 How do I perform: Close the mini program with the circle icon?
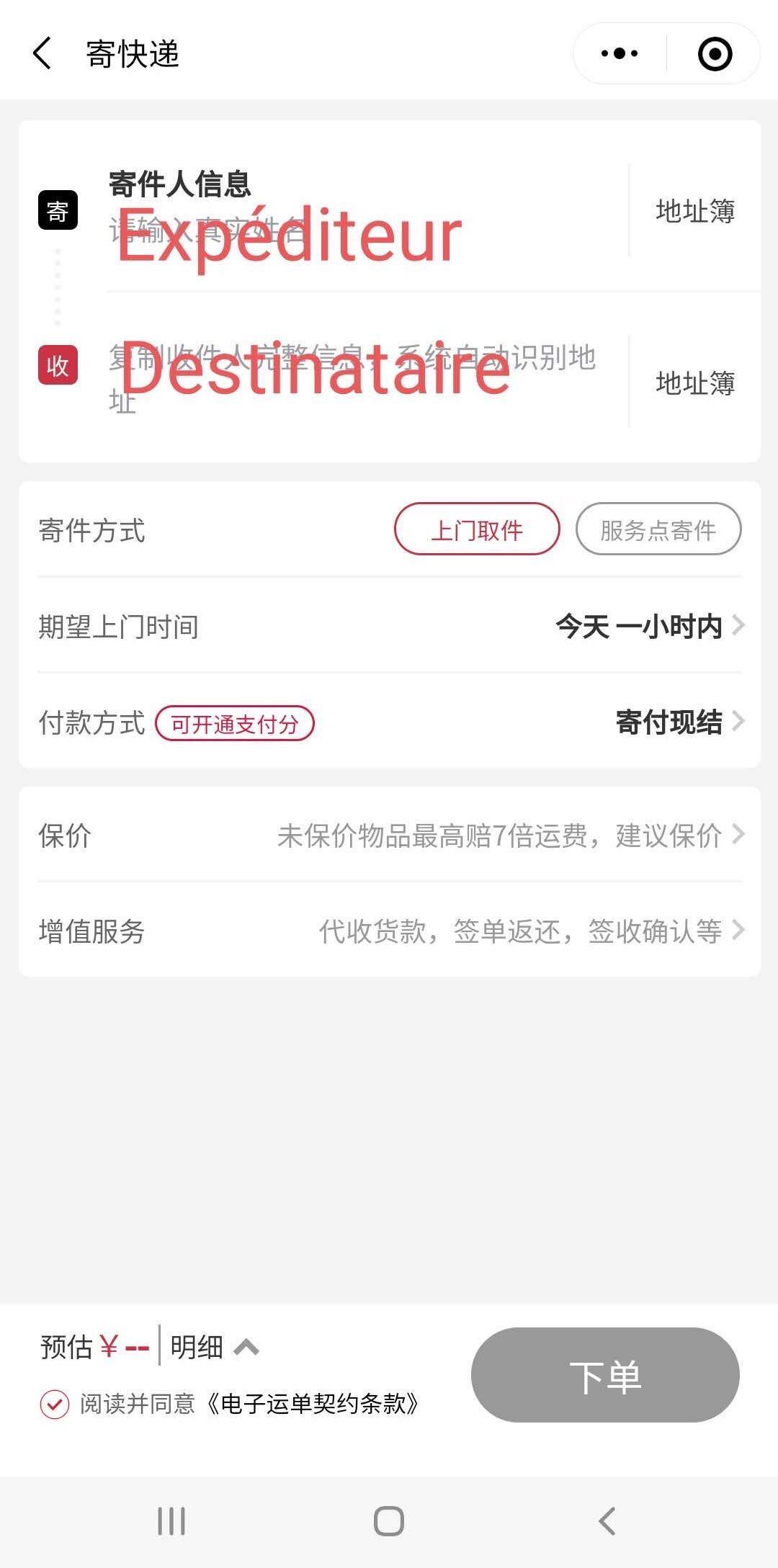[x=715, y=54]
